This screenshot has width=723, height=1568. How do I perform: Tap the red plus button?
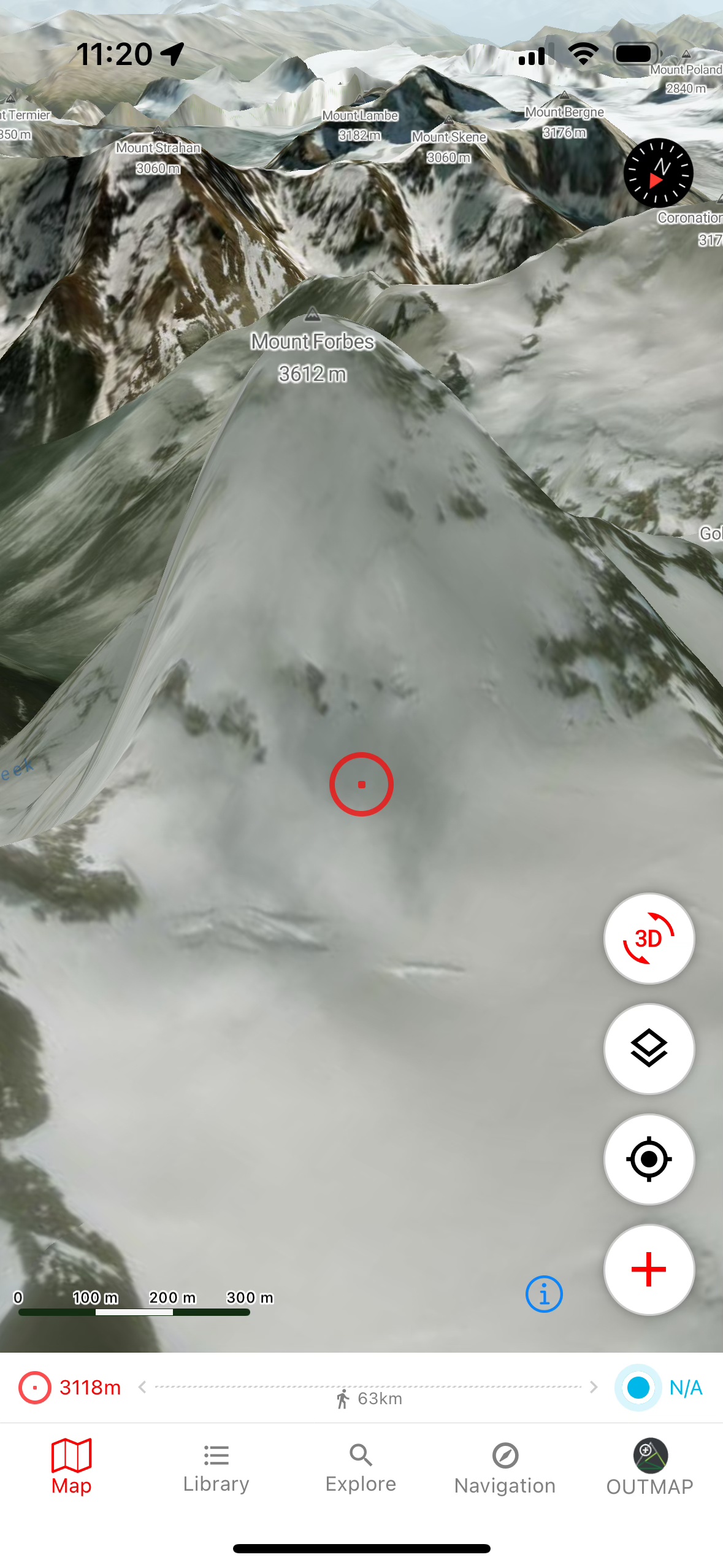(x=649, y=1270)
